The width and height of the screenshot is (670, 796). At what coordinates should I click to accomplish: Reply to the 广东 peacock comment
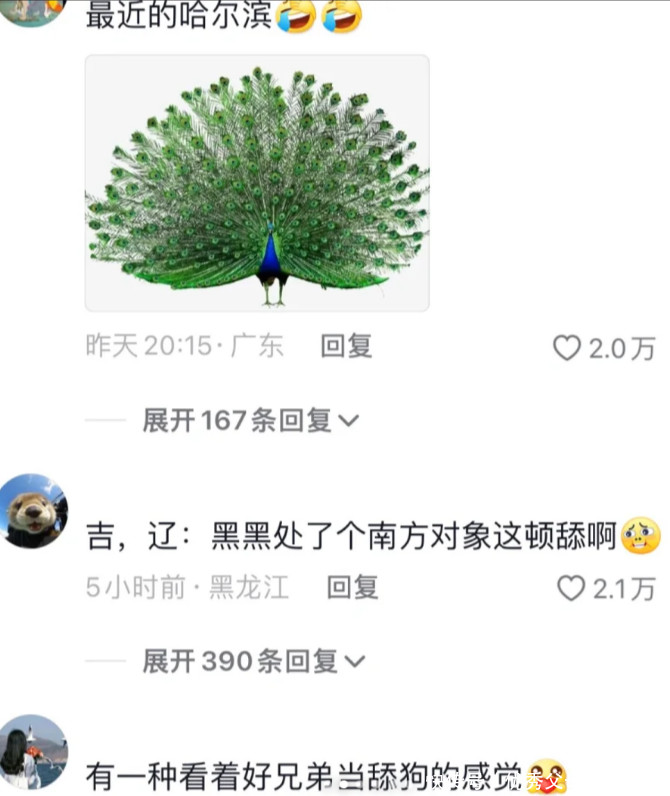[346, 346]
